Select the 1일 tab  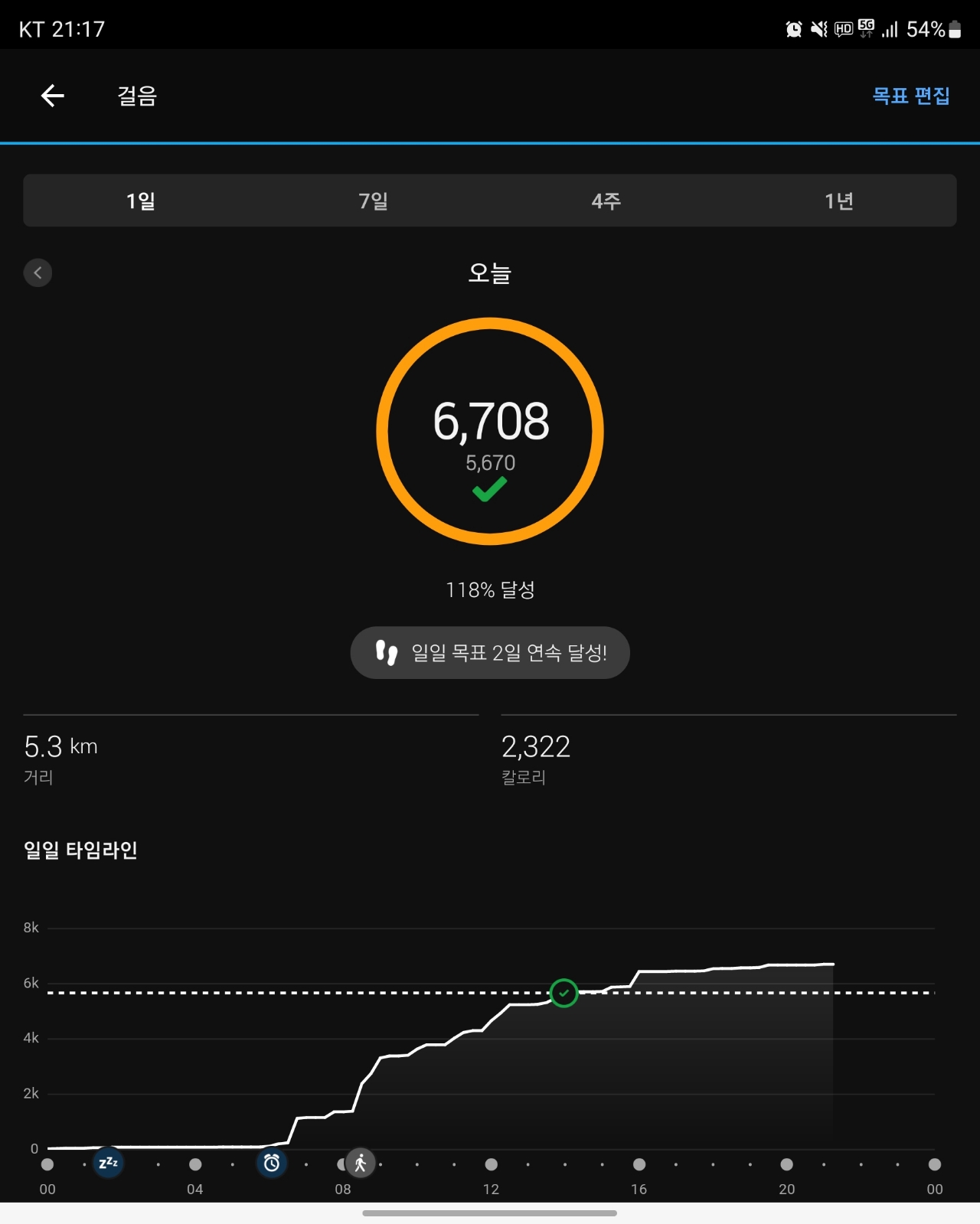pyautogui.click(x=140, y=201)
